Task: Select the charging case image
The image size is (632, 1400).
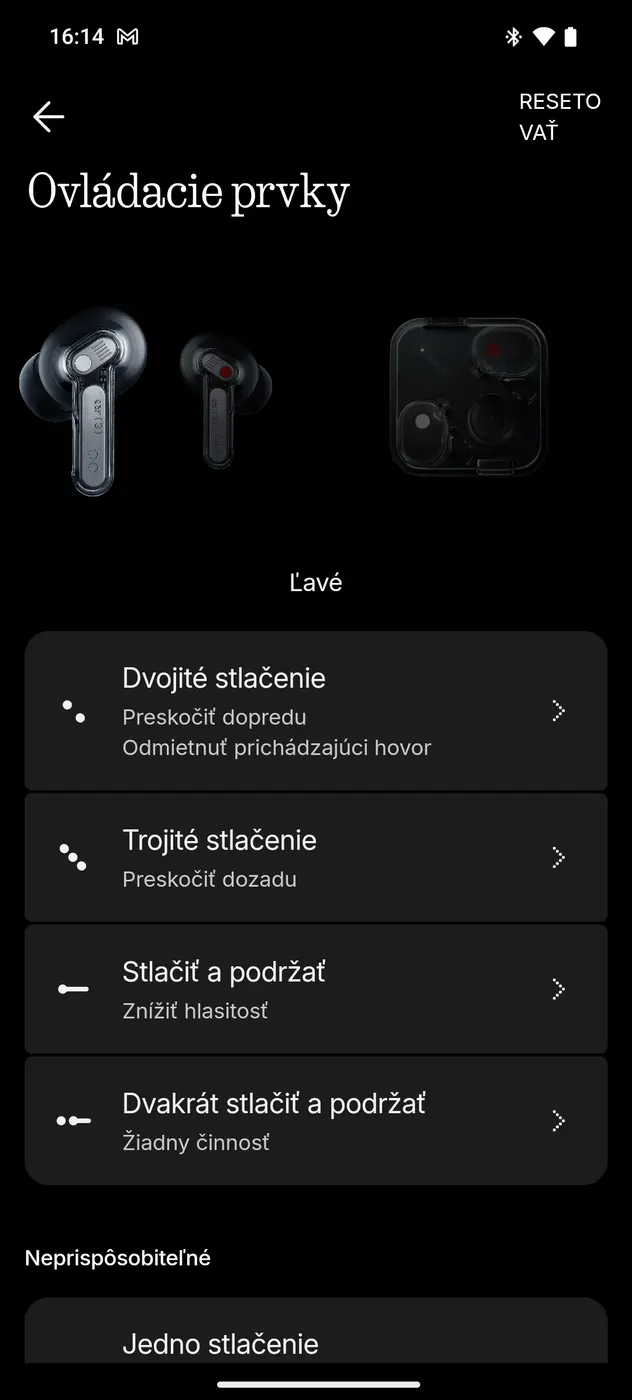Action: click(468, 397)
